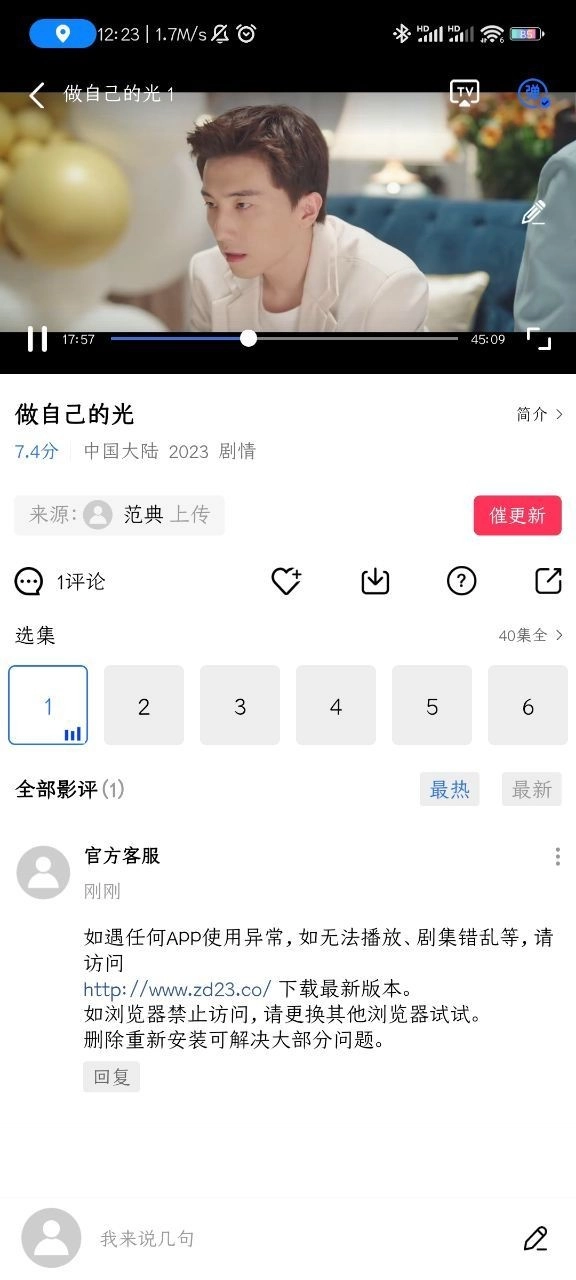Open the 1评论 comments

pyautogui.click(x=60, y=581)
